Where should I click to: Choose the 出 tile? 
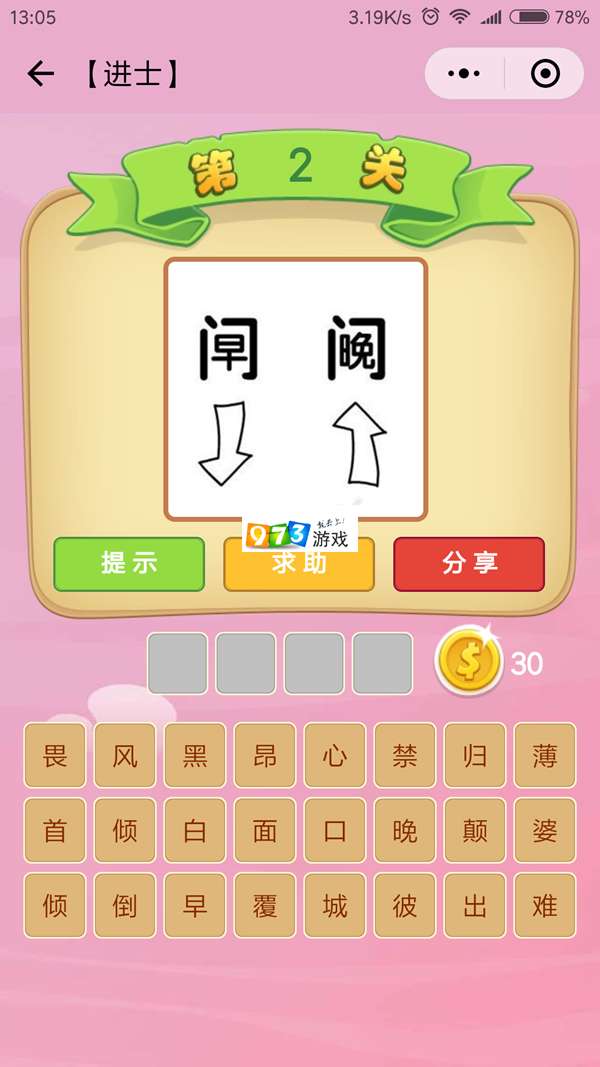pyautogui.click(x=475, y=905)
